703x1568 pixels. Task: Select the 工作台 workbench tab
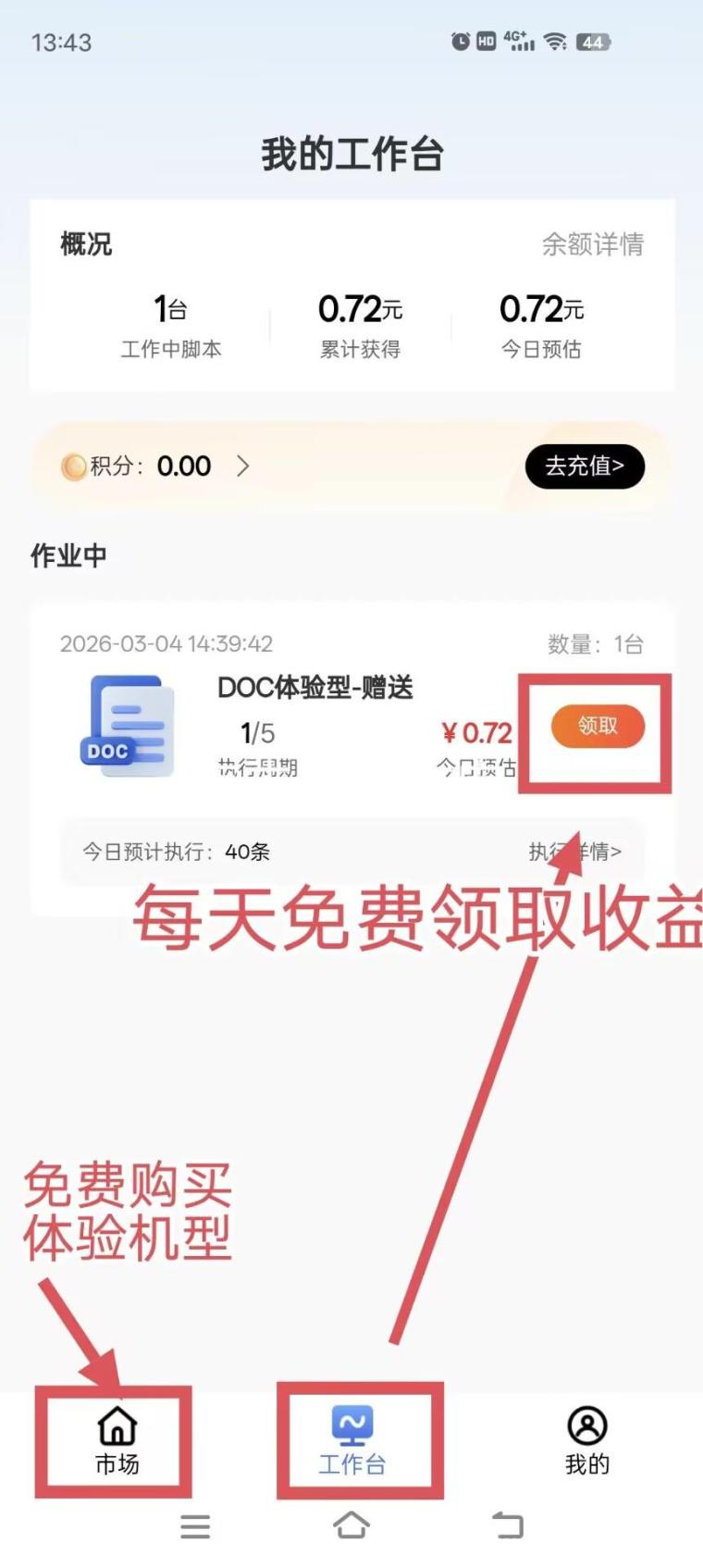[351, 1440]
